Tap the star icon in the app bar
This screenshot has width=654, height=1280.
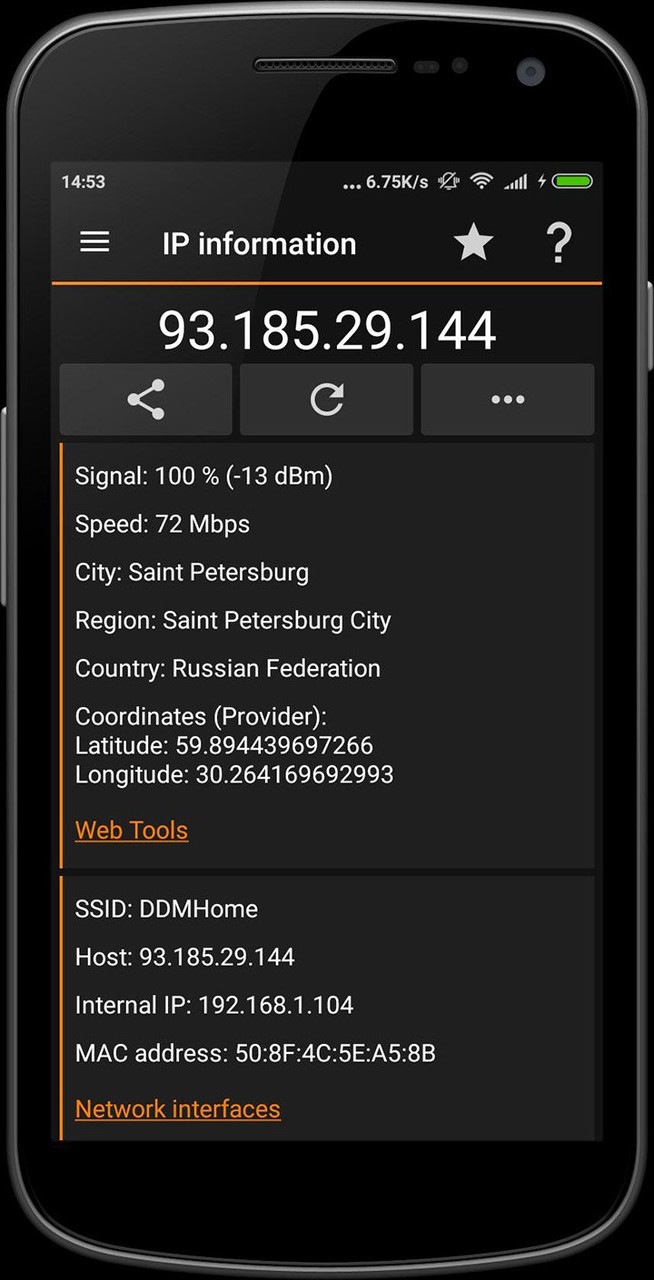(473, 243)
